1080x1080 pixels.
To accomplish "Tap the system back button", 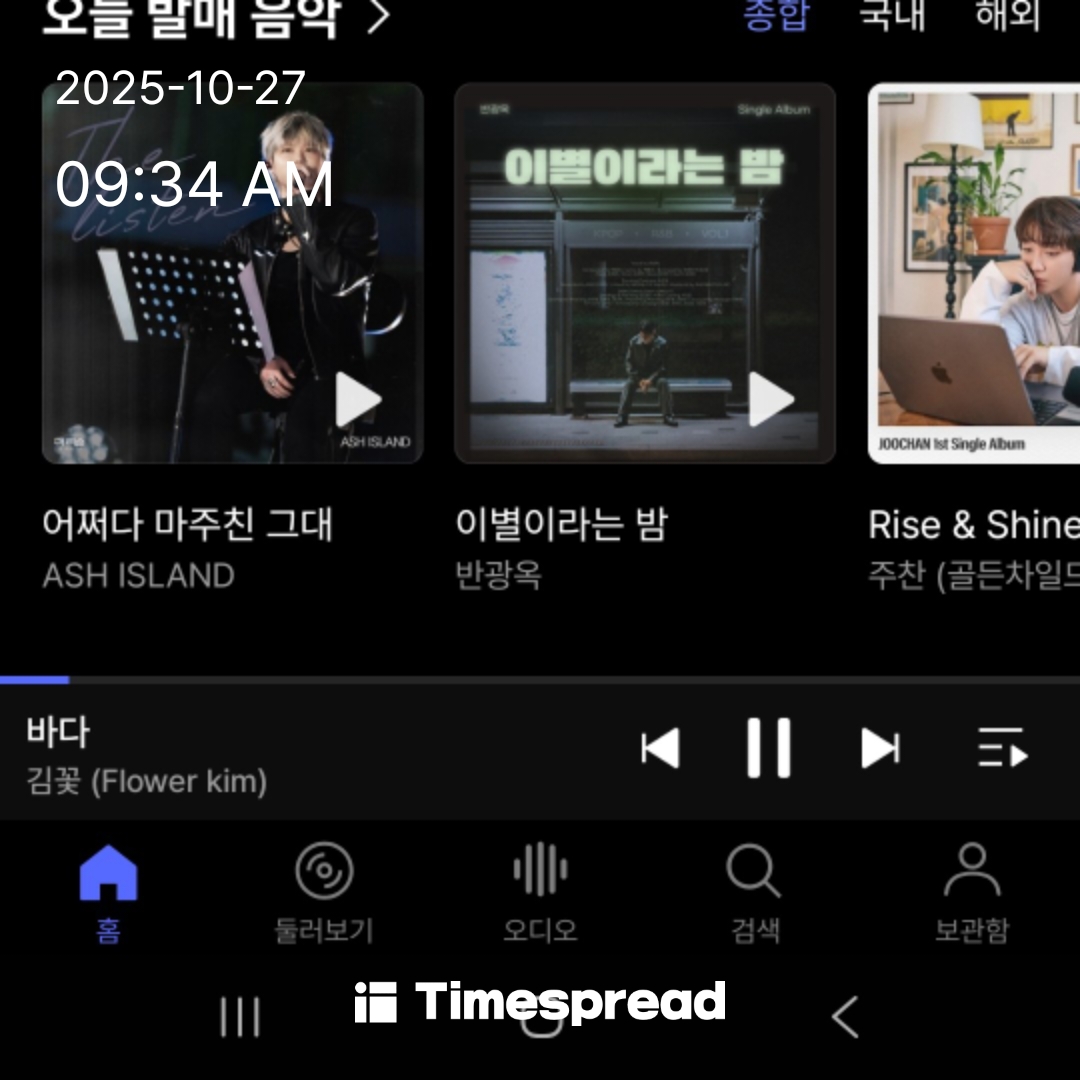I will (x=846, y=1018).
